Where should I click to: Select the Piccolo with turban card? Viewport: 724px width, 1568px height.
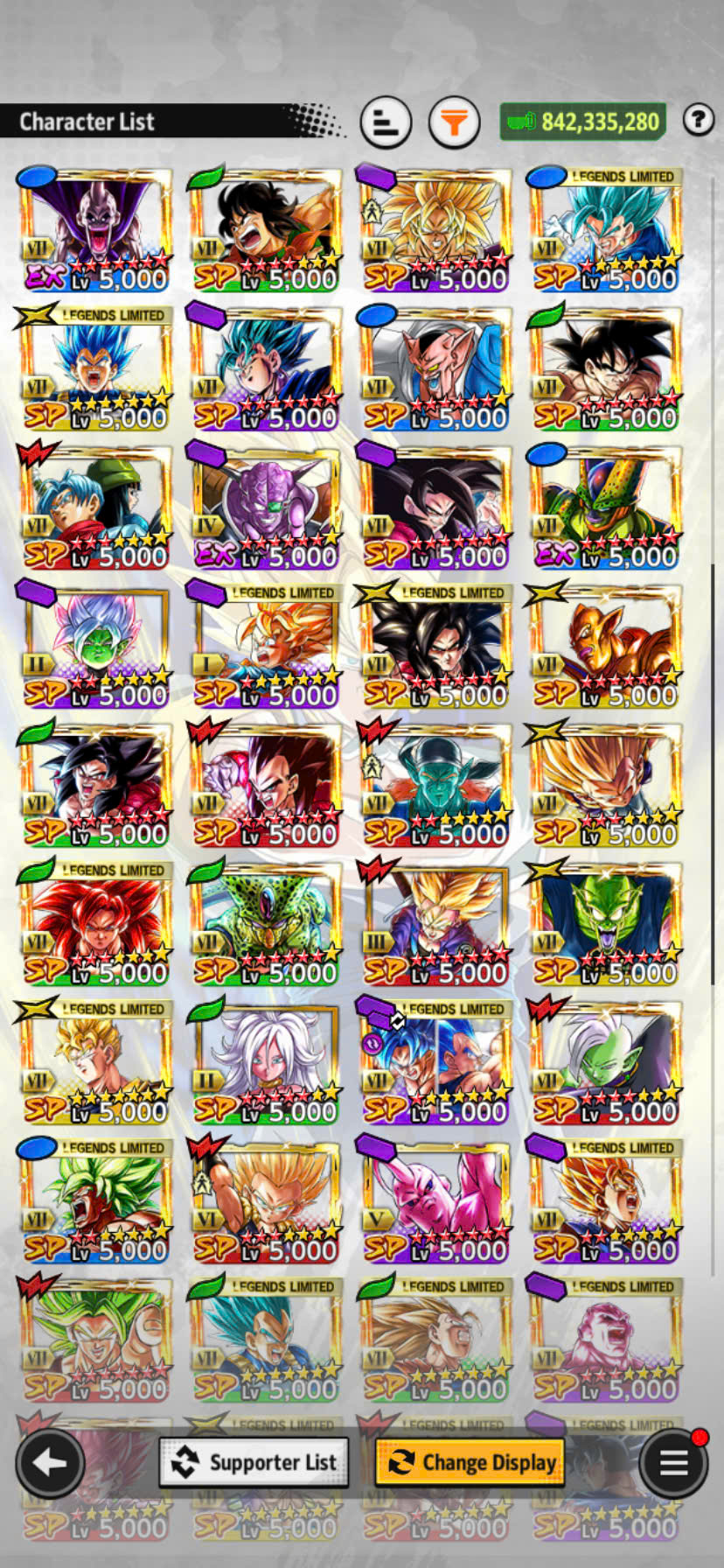click(x=435, y=785)
